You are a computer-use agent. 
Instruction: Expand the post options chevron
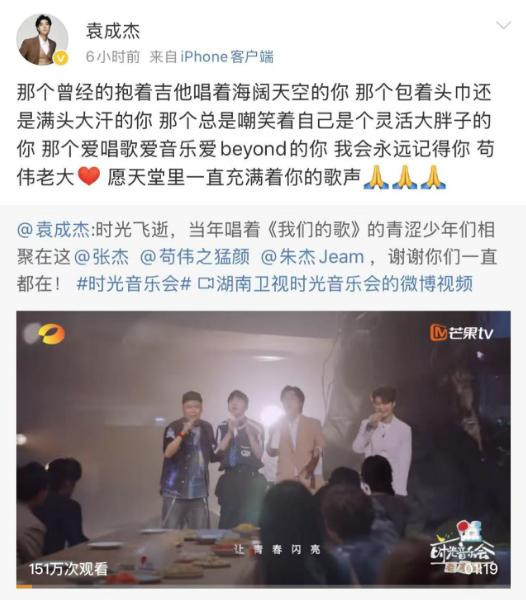[x=503, y=26]
